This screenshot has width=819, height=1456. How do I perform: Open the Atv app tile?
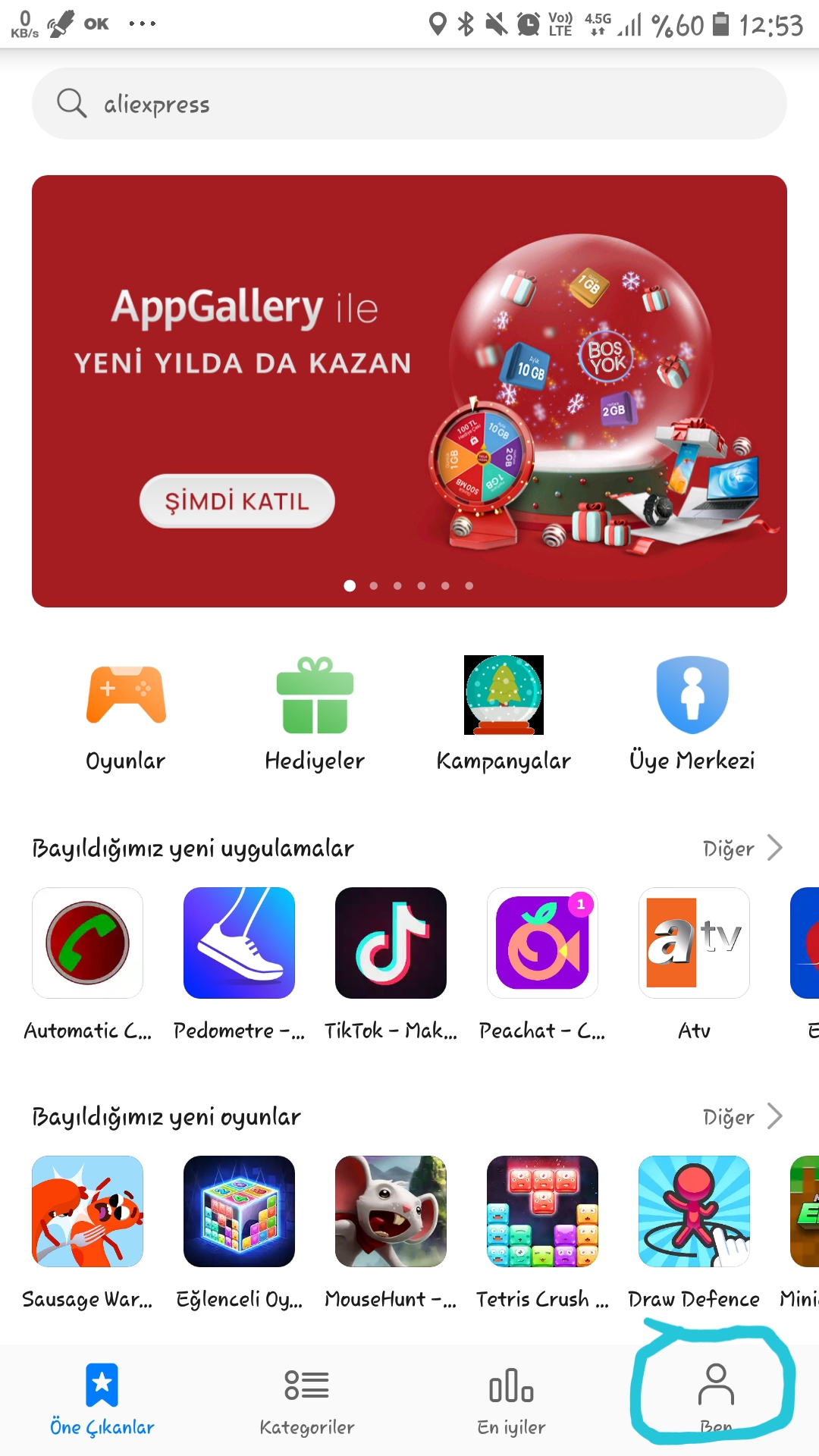pos(694,943)
